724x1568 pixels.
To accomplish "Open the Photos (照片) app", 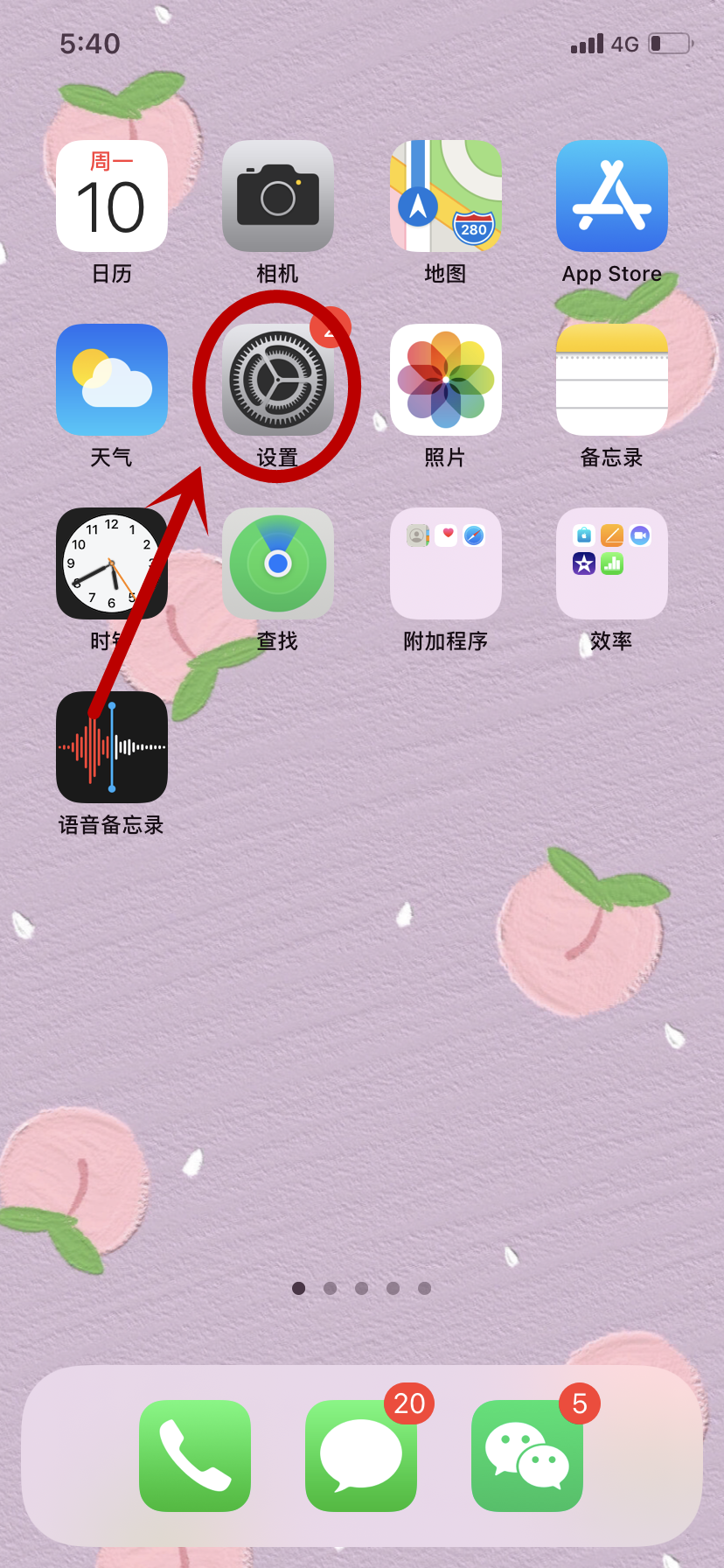I will (446, 380).
